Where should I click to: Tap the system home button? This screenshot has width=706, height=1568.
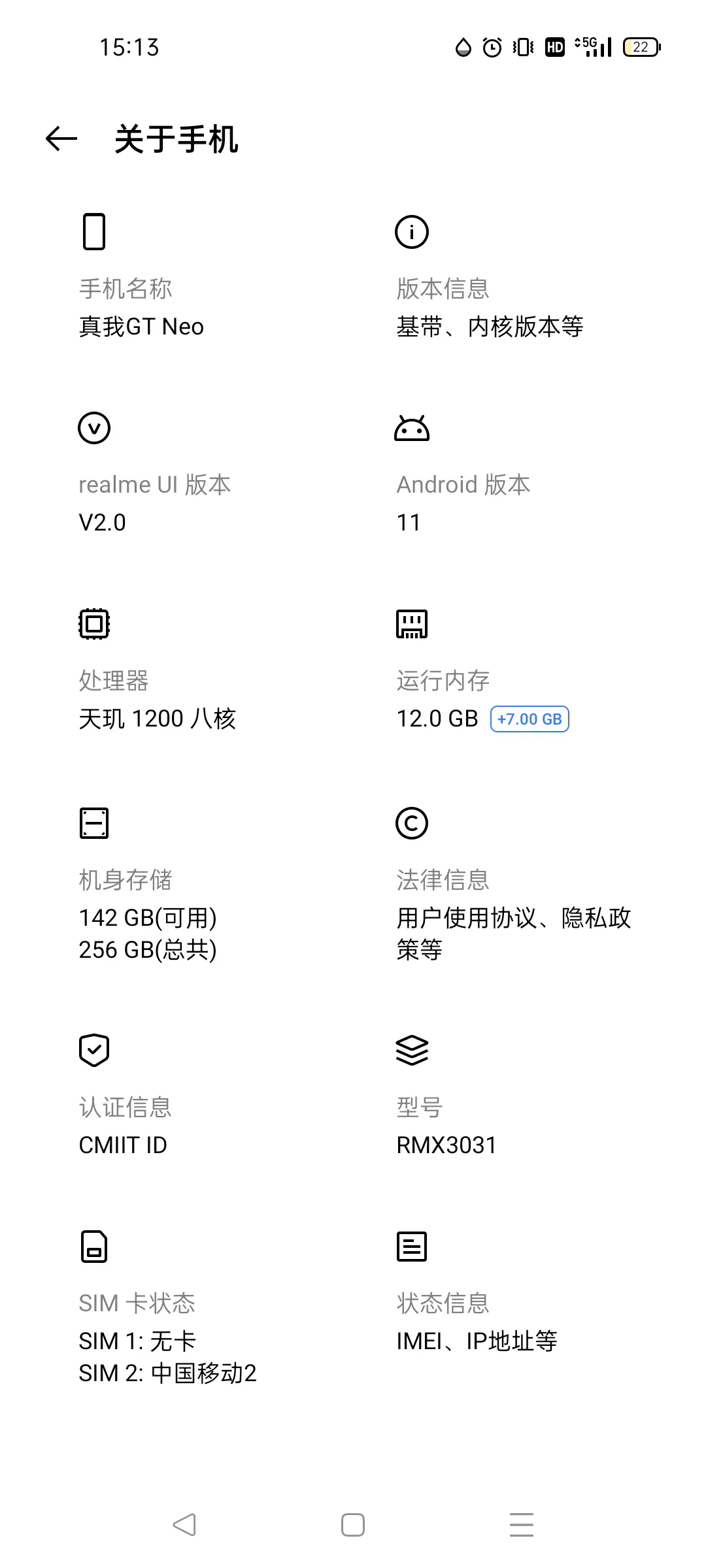(353, 1525)
